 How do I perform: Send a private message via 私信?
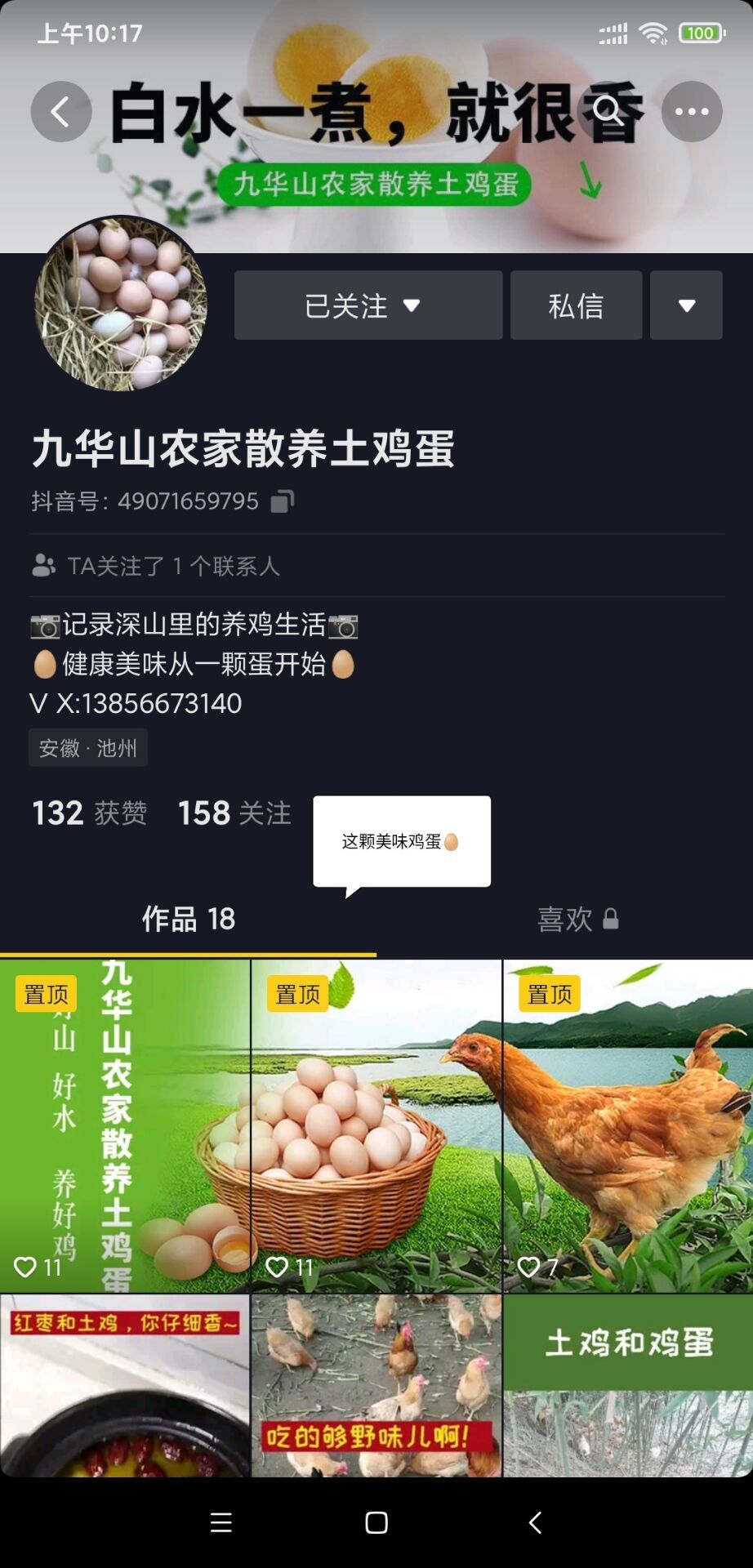tap(576, 305)
